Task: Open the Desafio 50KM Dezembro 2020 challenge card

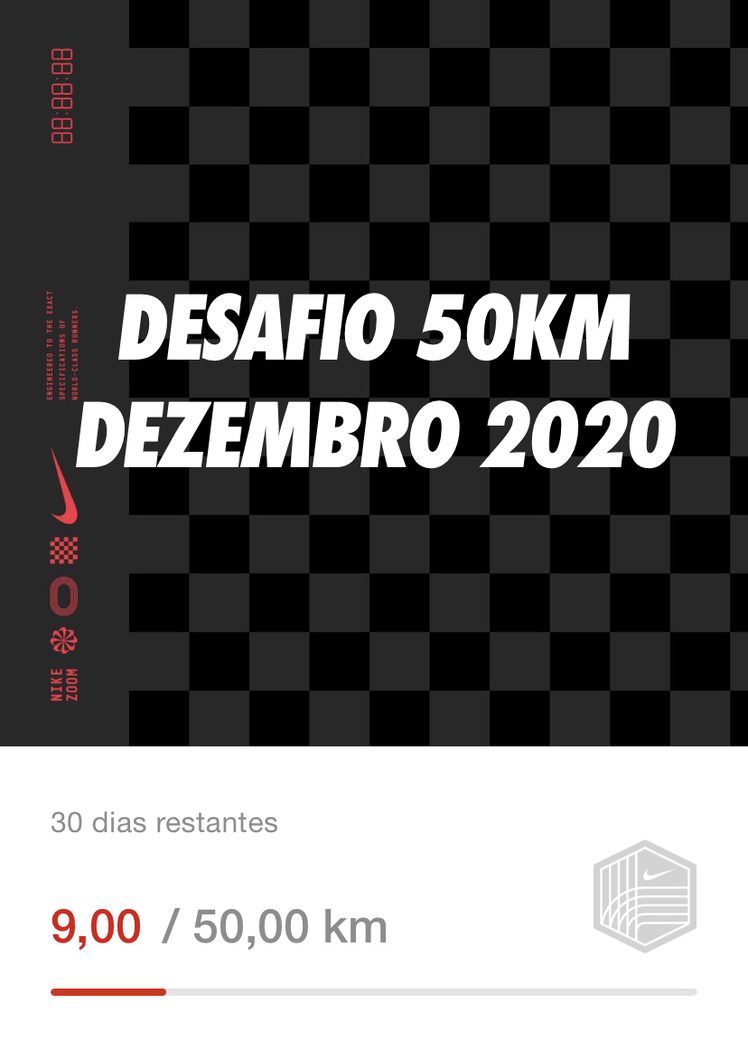Action: tap(374, 380)
